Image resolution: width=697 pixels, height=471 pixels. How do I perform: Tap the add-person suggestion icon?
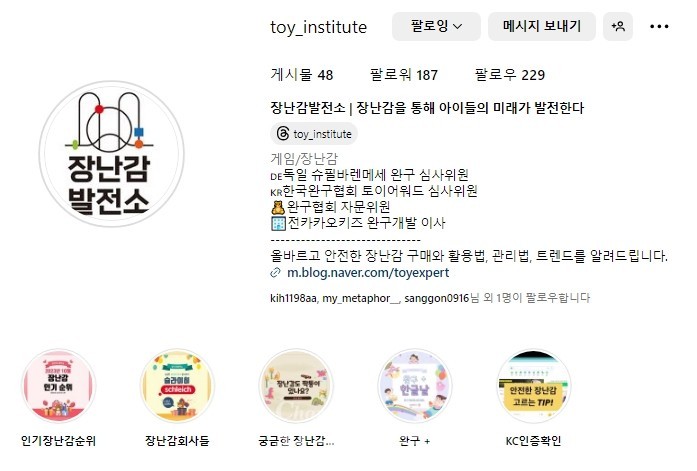click(x=619, y=27)
